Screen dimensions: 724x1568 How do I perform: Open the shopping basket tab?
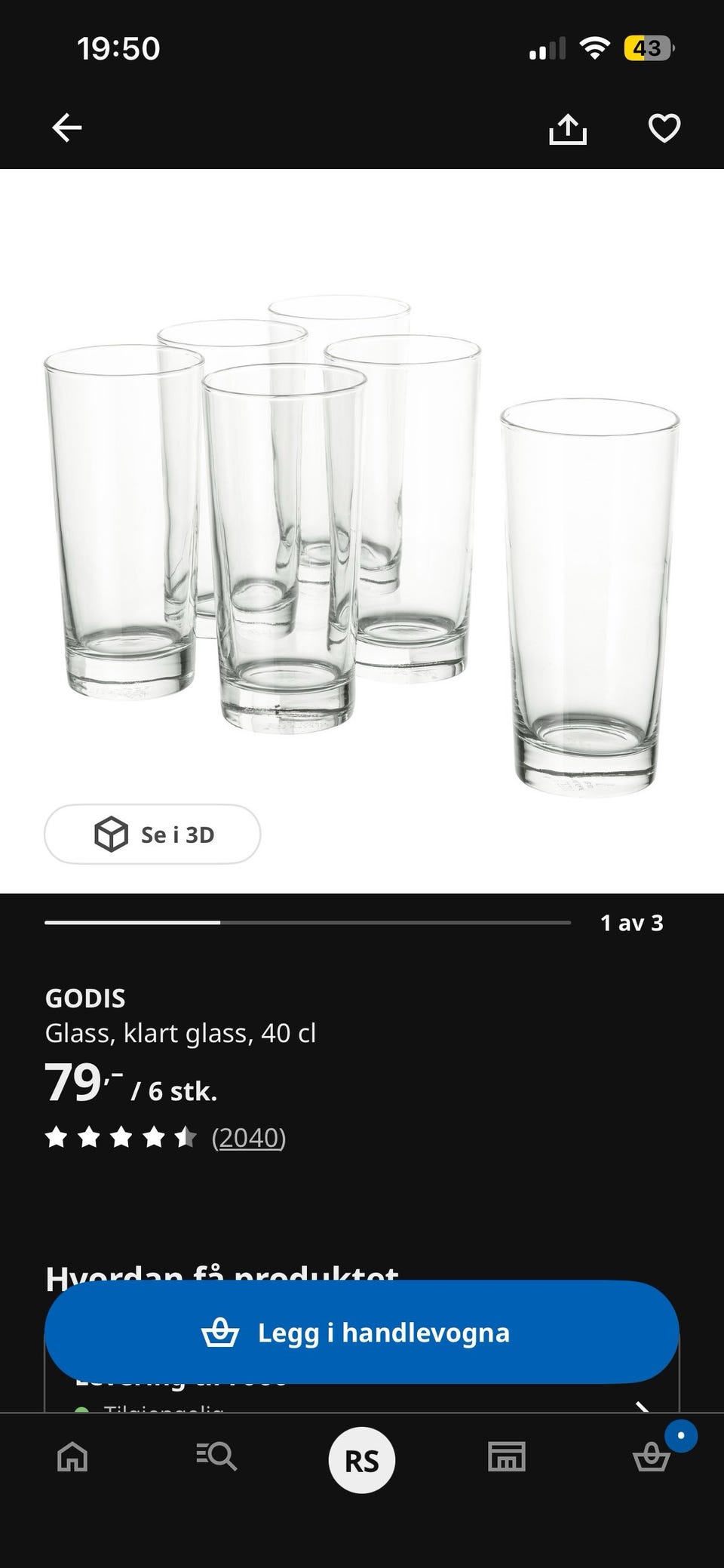tap(652, 1457)
